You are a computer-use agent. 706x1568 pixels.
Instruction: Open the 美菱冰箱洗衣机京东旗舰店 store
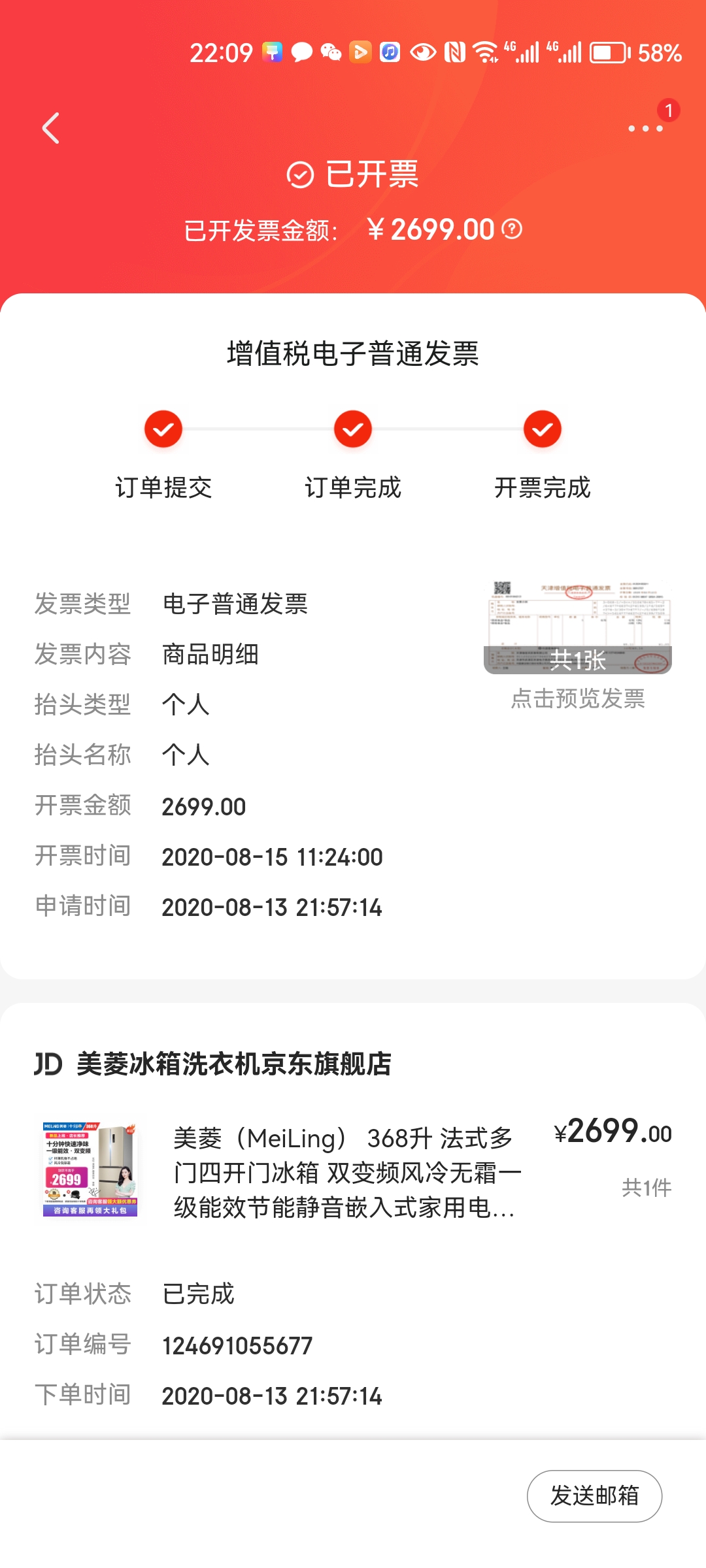(233, 1064)
